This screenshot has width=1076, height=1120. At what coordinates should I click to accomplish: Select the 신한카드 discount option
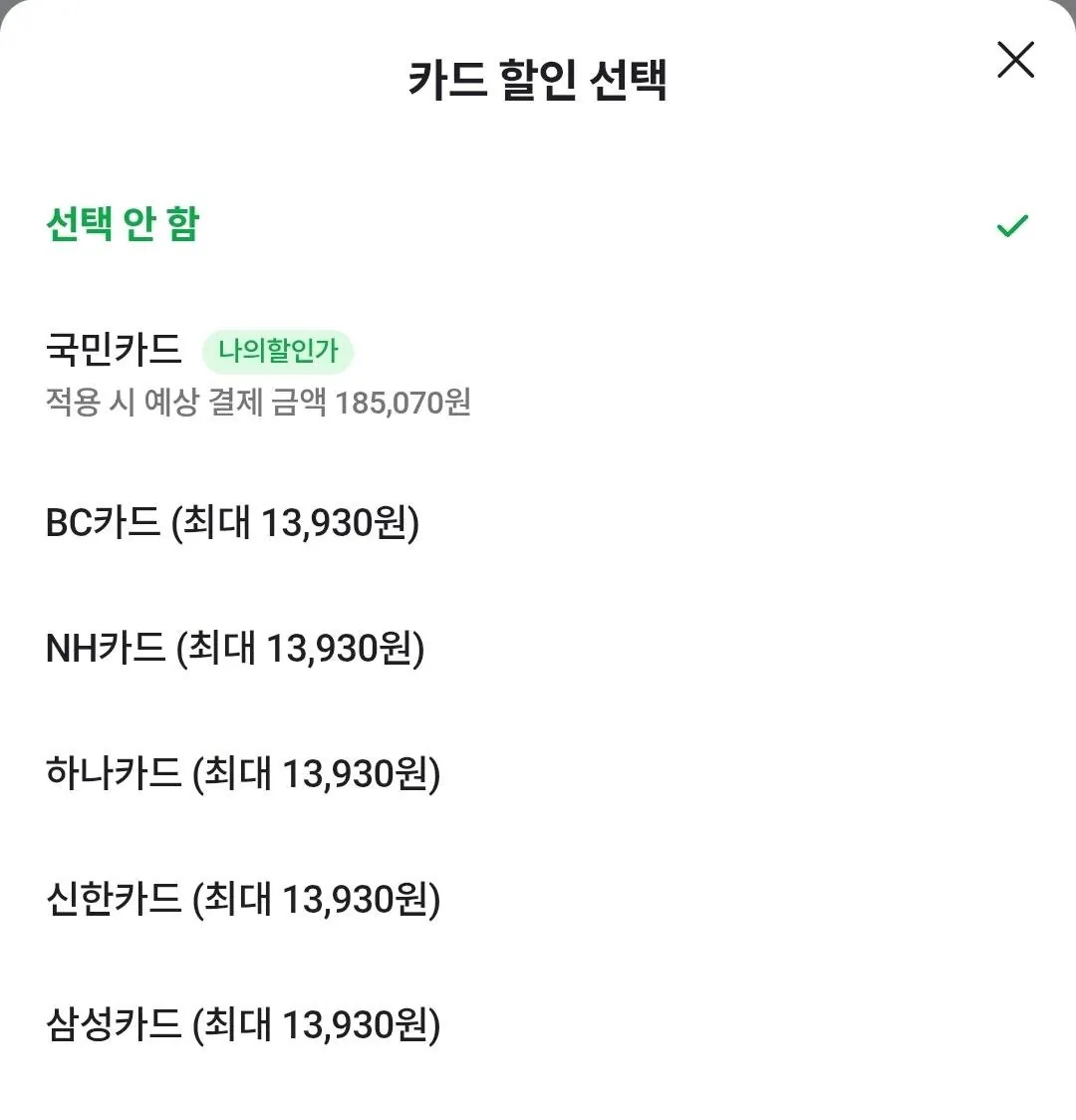243,898
